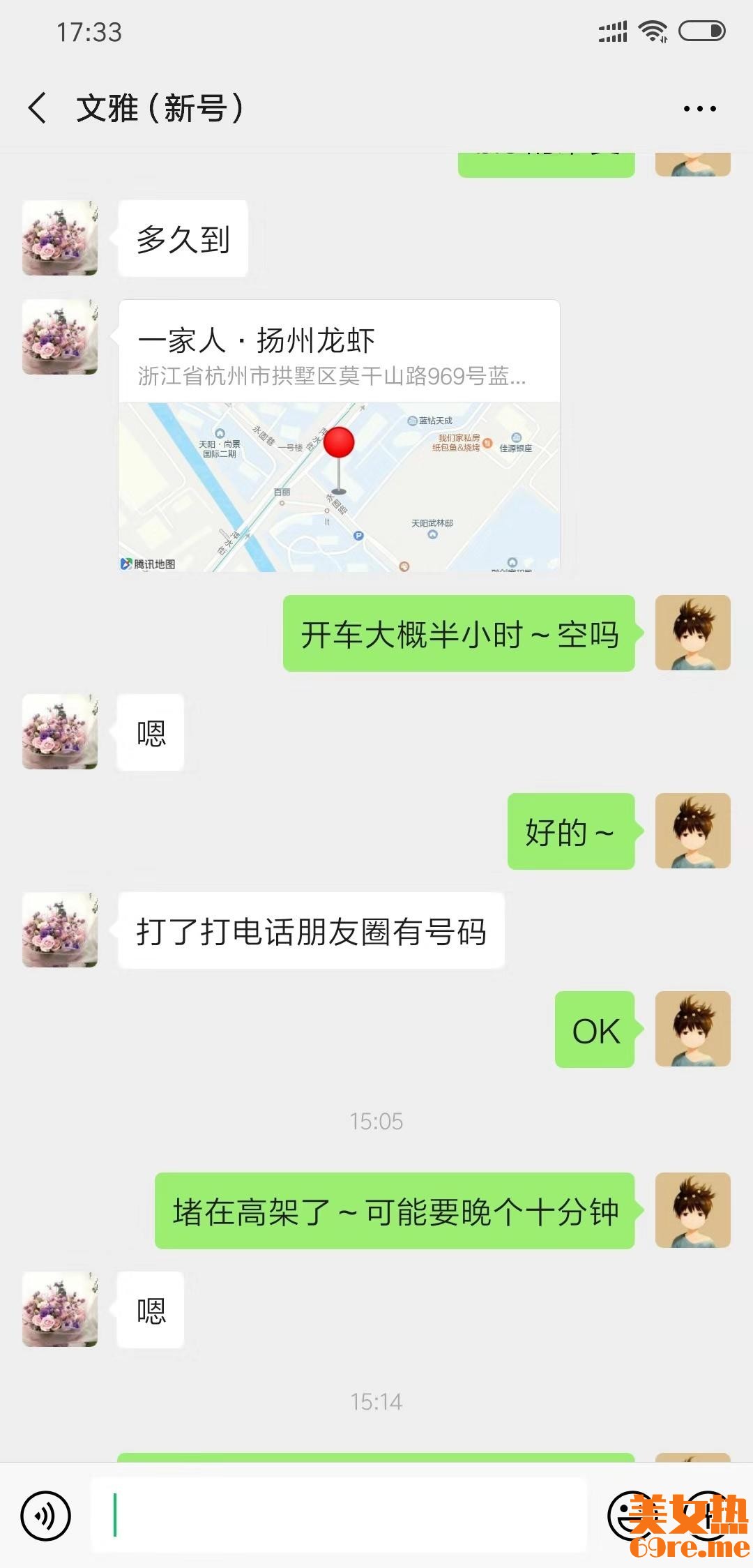
Task: Go back from the 文雅 chat
Action: click(x=38, y=108)
